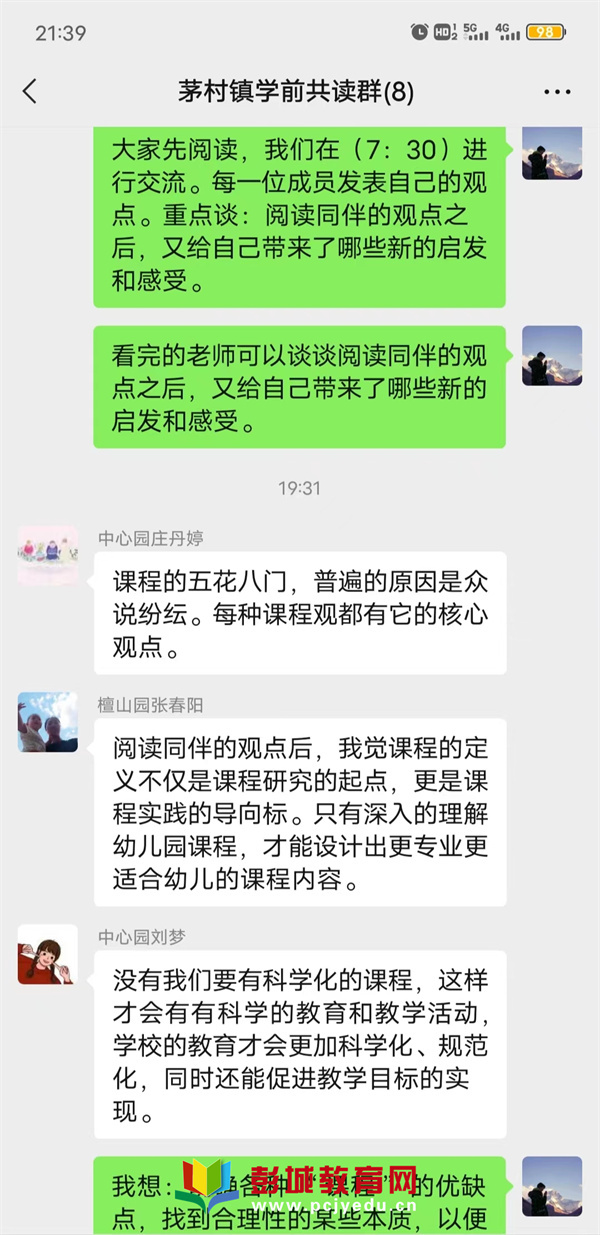600x1235 pixels.
Task: Go back to the chat list
Action: pos(30,92)
